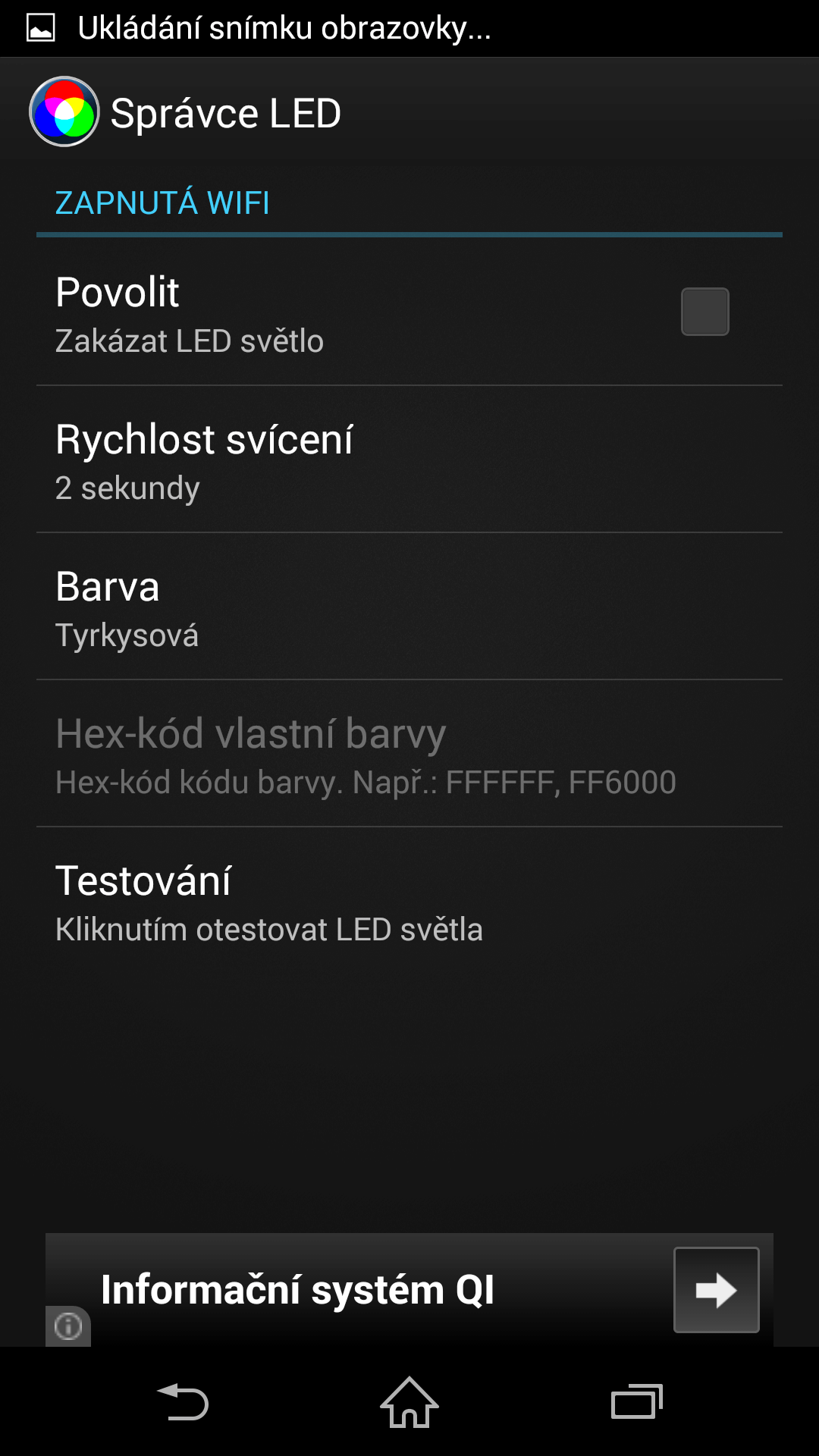
Task: Tap Testování to test LED light
Action: [x=409, y=901]
